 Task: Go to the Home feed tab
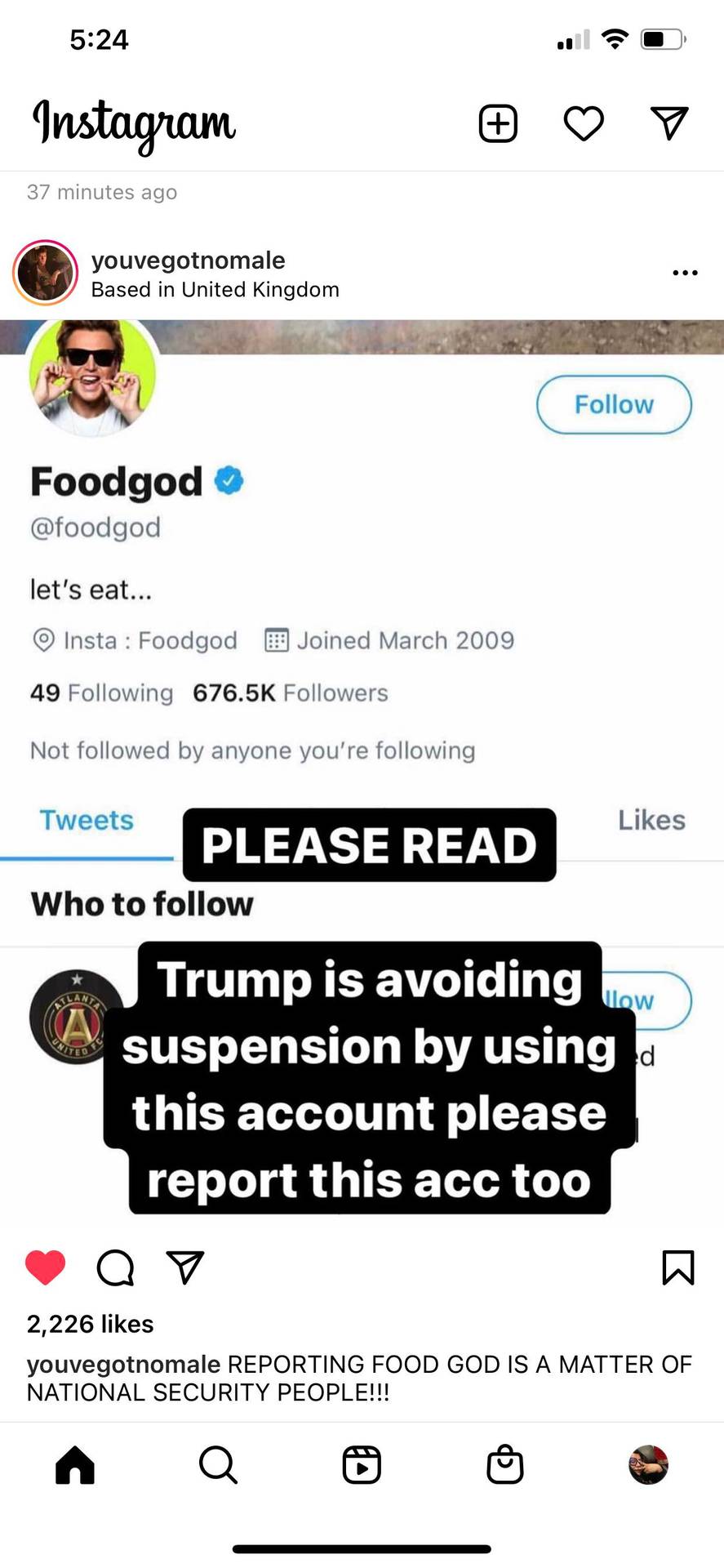point(75,1464)
